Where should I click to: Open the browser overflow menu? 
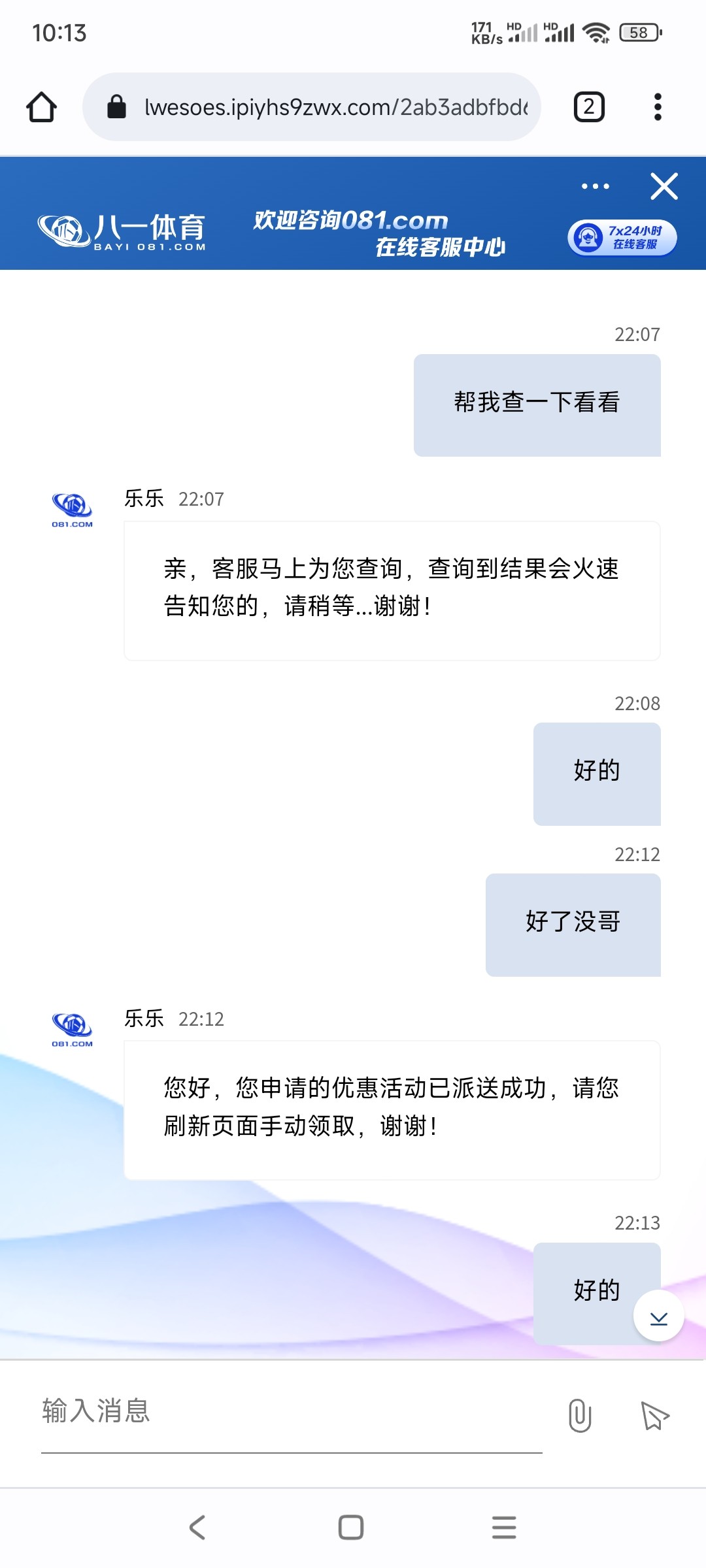[x=658, y=107]
